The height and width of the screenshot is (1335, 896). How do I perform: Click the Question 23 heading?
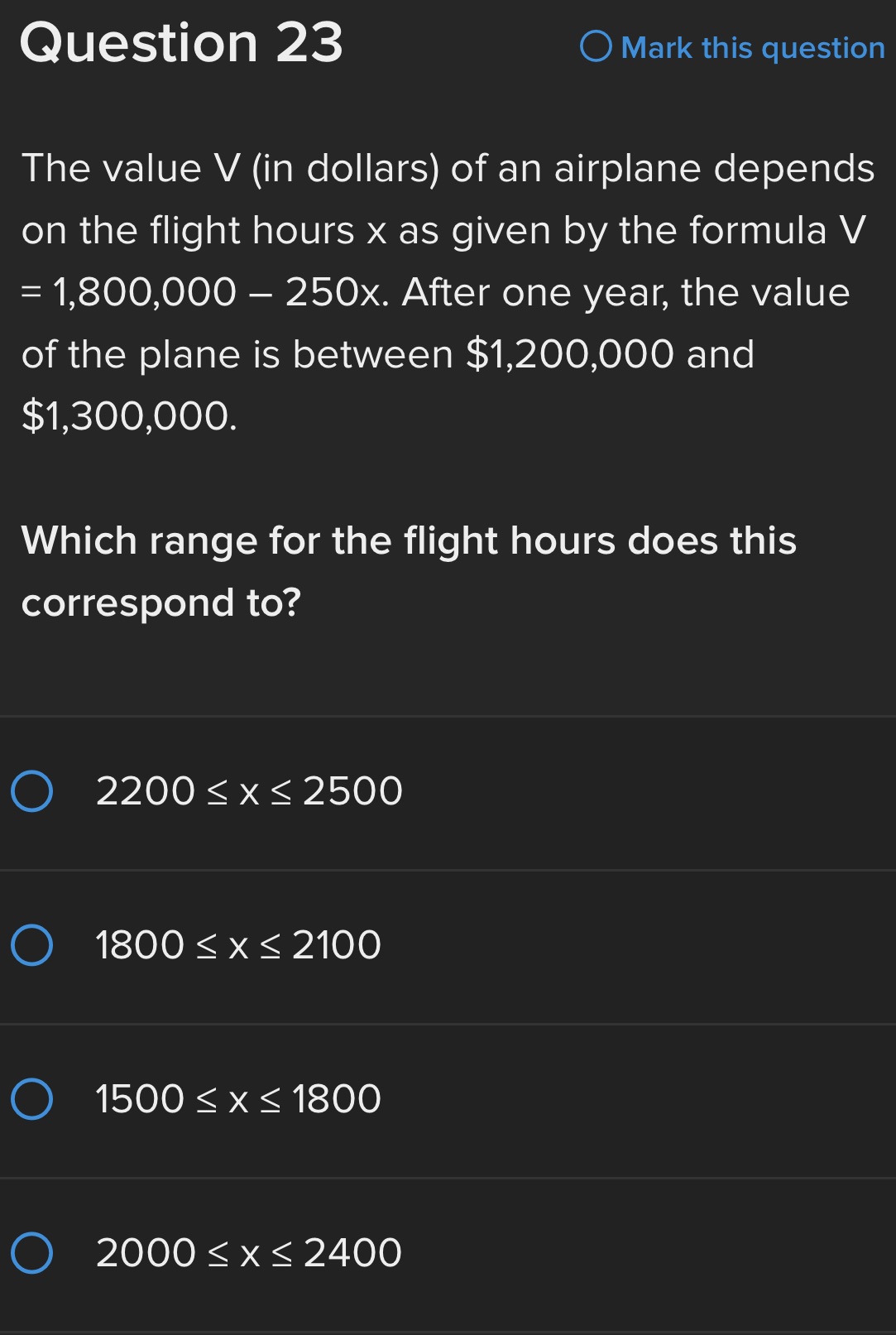pyautogui.click(x=180, y=42)
